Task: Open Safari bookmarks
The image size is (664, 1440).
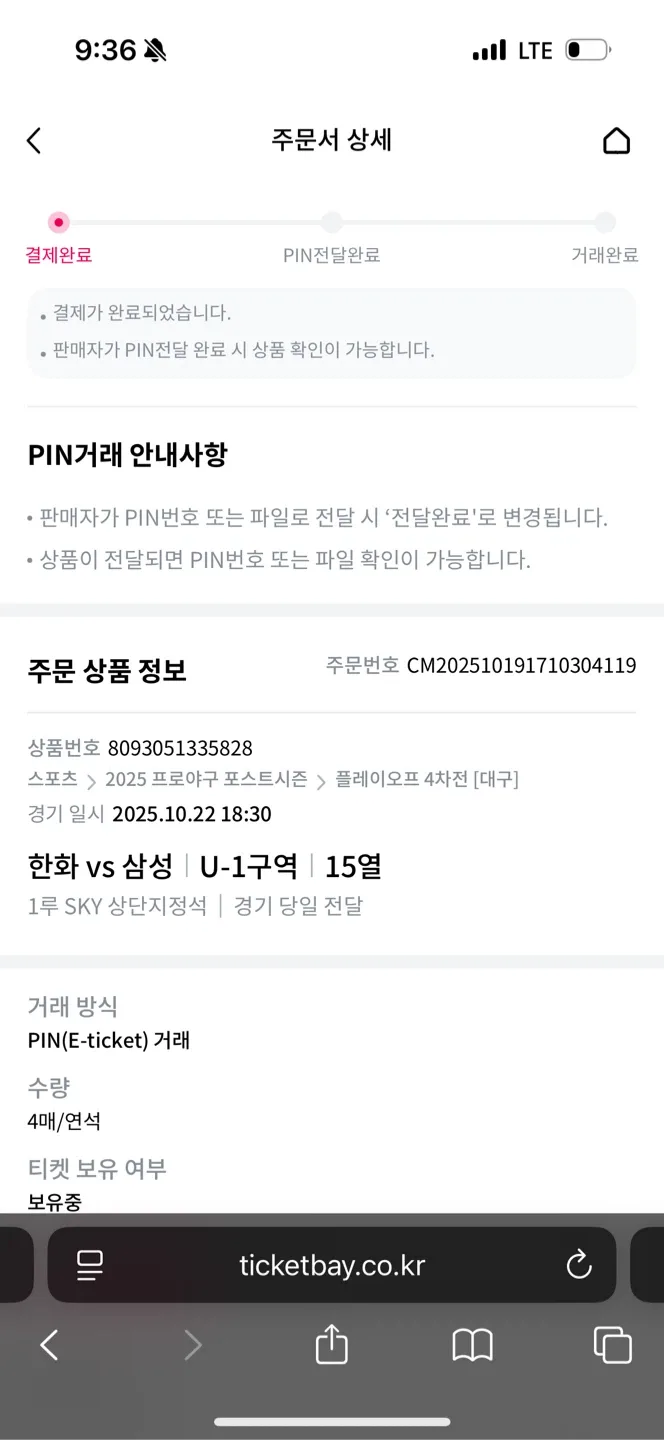Action: click(472, 1345)
